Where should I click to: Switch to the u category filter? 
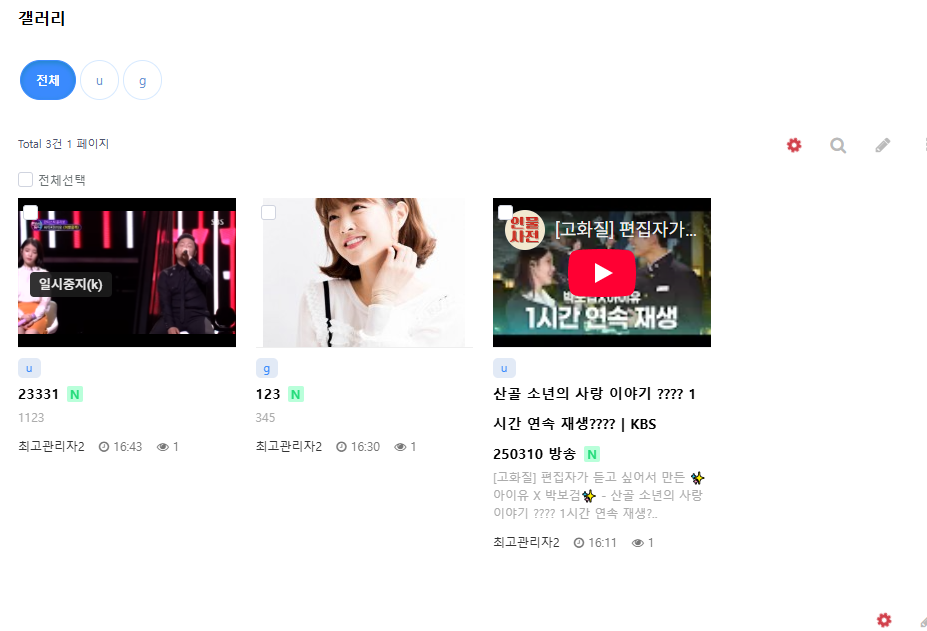click(99, 80)
